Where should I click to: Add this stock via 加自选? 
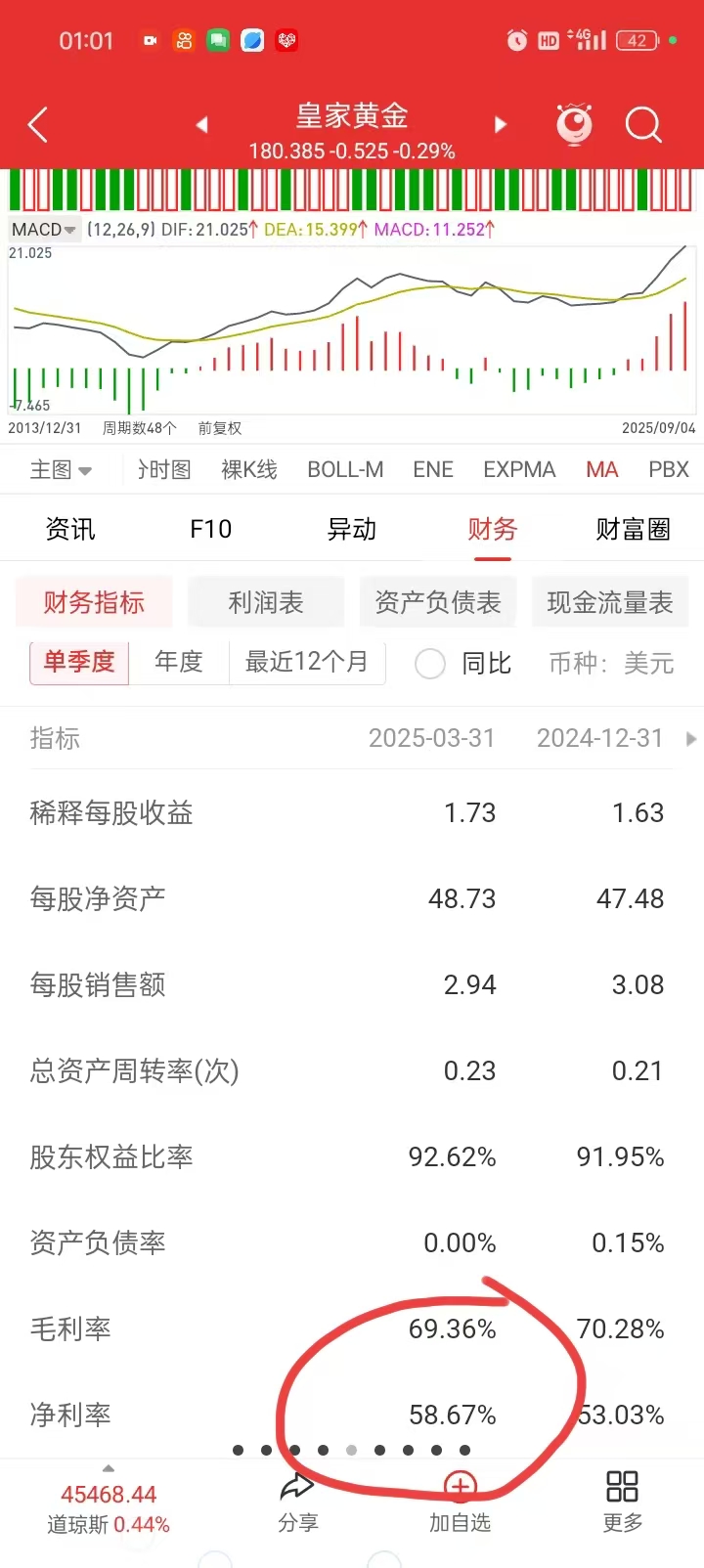coord(460,1503)
